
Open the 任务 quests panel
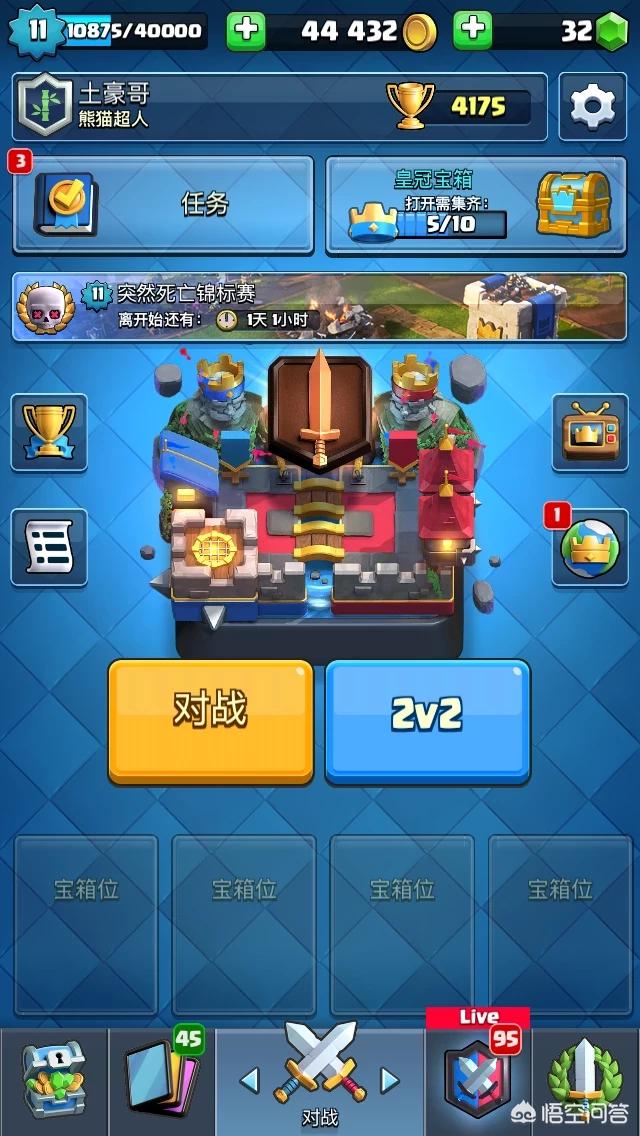click(163, 205)
